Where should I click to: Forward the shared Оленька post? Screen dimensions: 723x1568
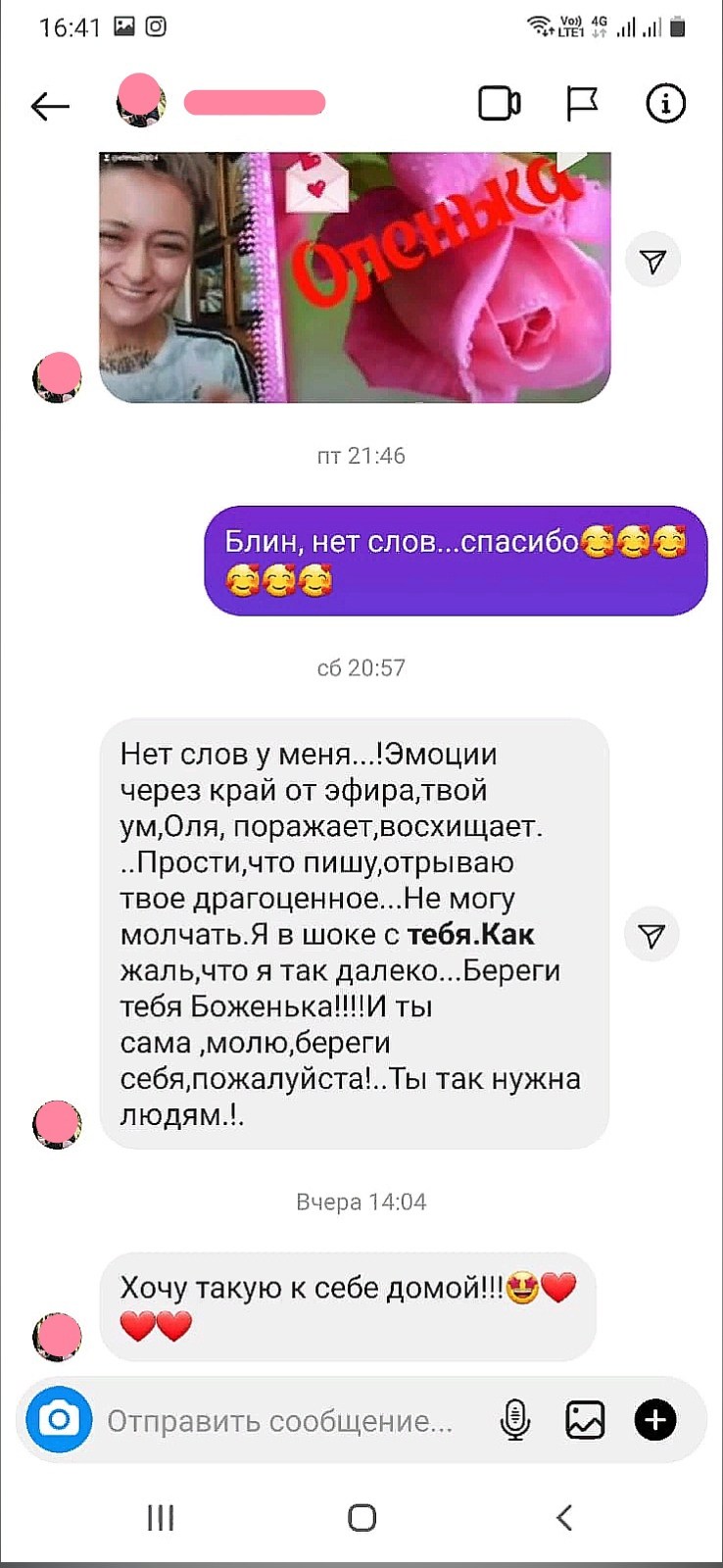point(652,261)
